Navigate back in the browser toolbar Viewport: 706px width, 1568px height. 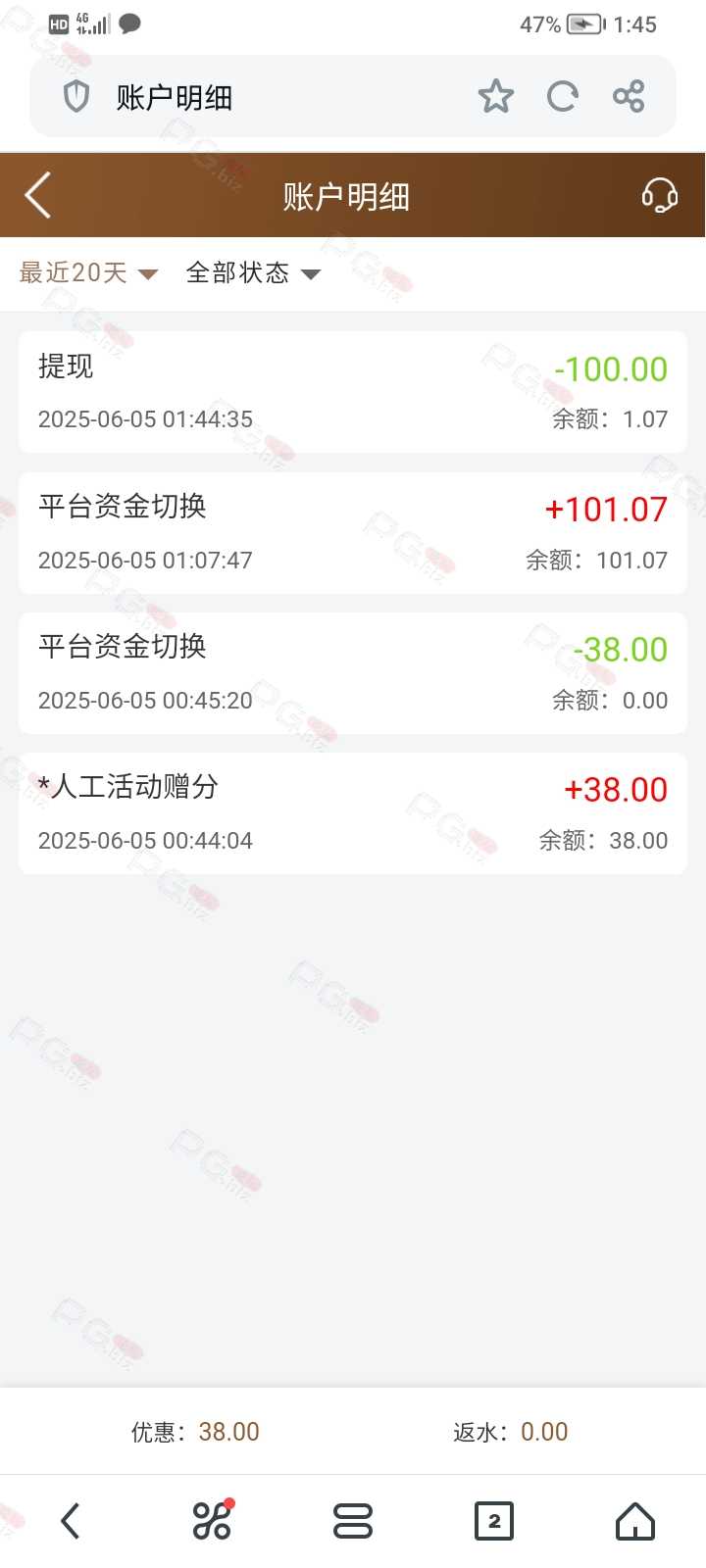70,1521
